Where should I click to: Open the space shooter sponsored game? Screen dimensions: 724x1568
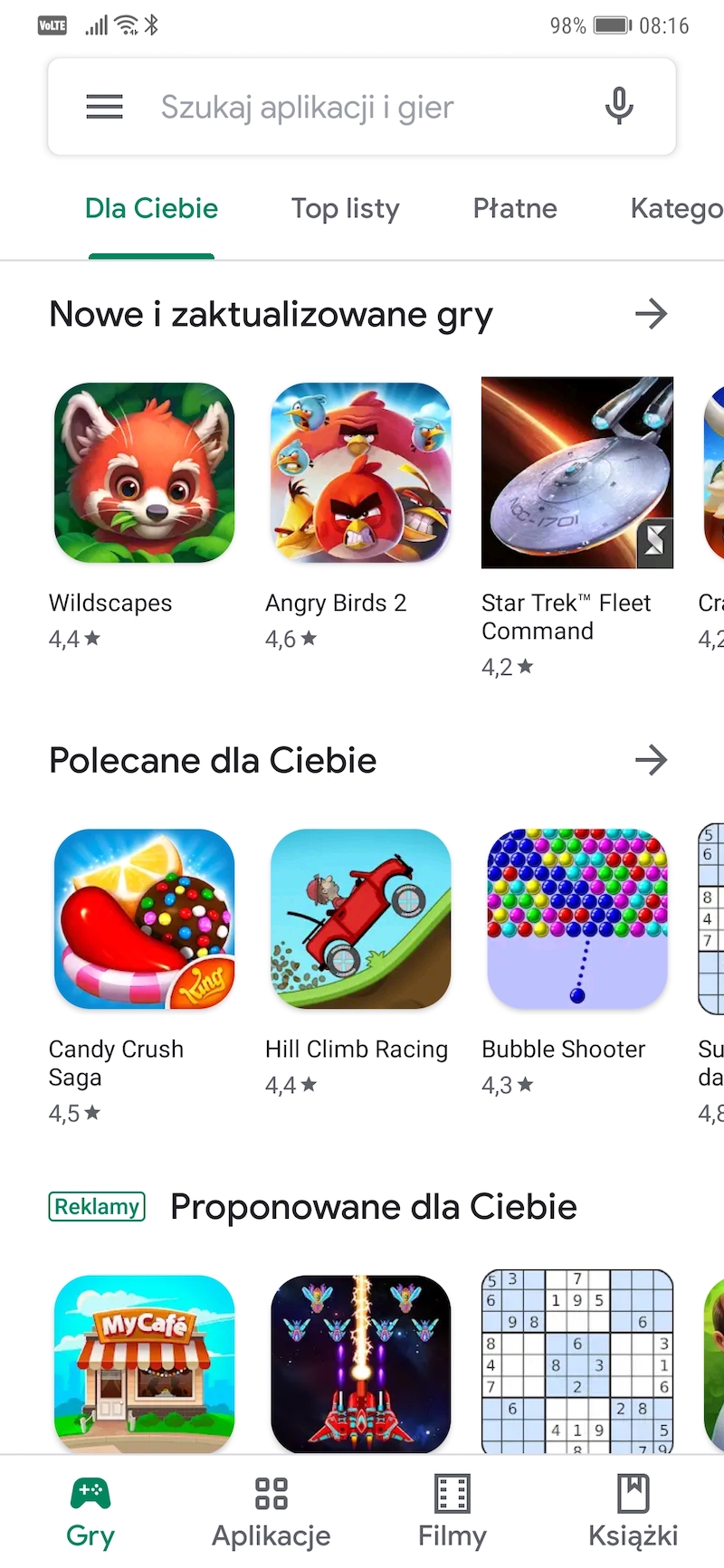coord(360,1362)
